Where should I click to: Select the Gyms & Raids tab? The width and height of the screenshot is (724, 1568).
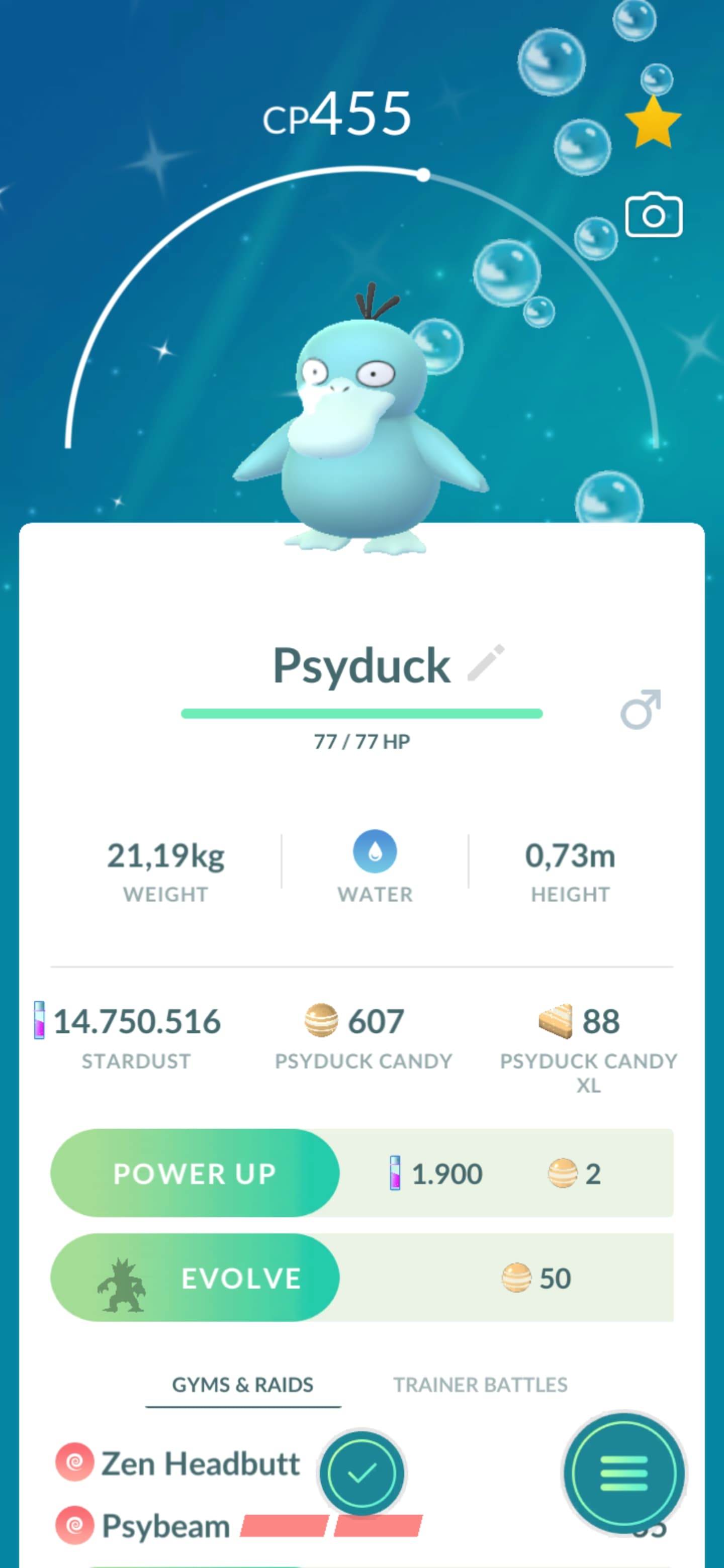tap(242, 1385)
